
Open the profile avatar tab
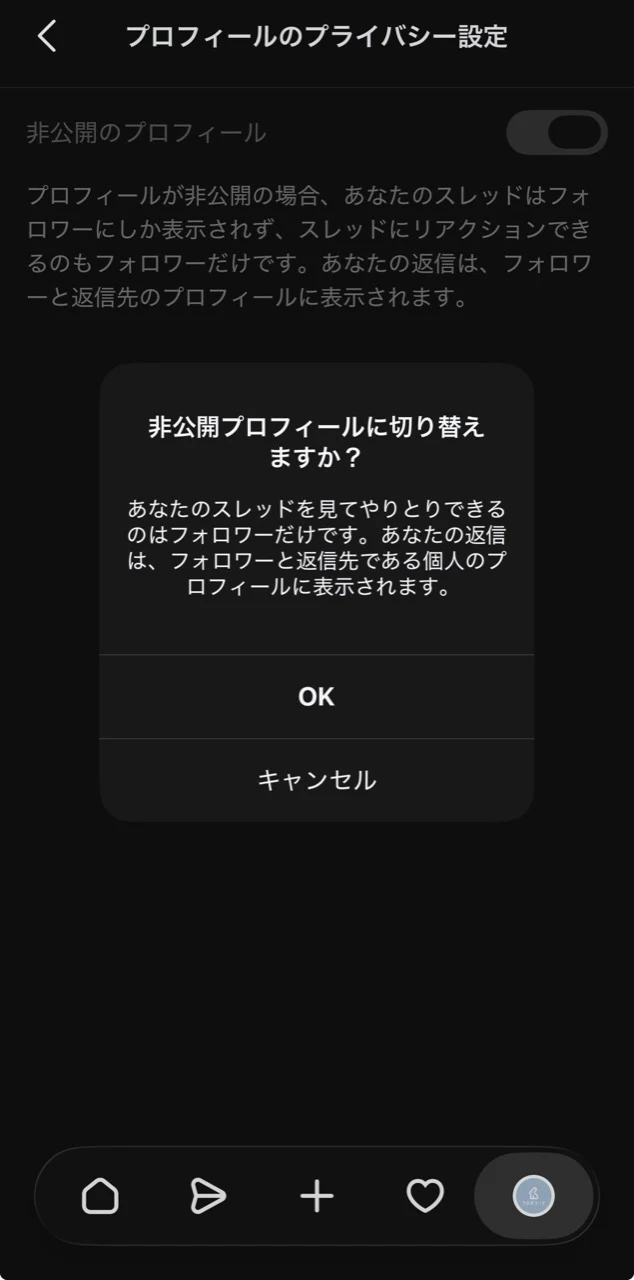(533, 1196)
